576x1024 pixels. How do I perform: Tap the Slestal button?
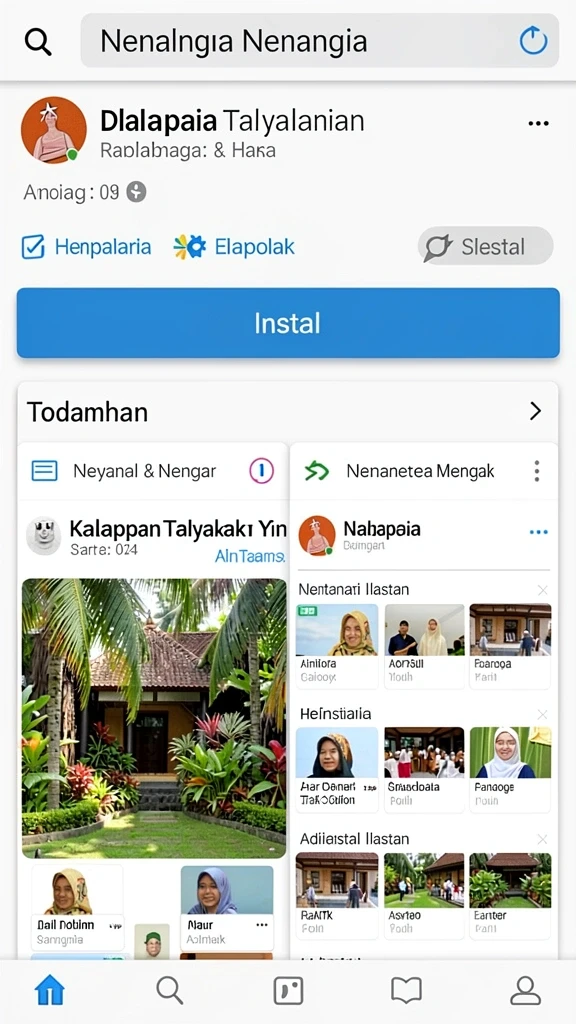point(485,246)
